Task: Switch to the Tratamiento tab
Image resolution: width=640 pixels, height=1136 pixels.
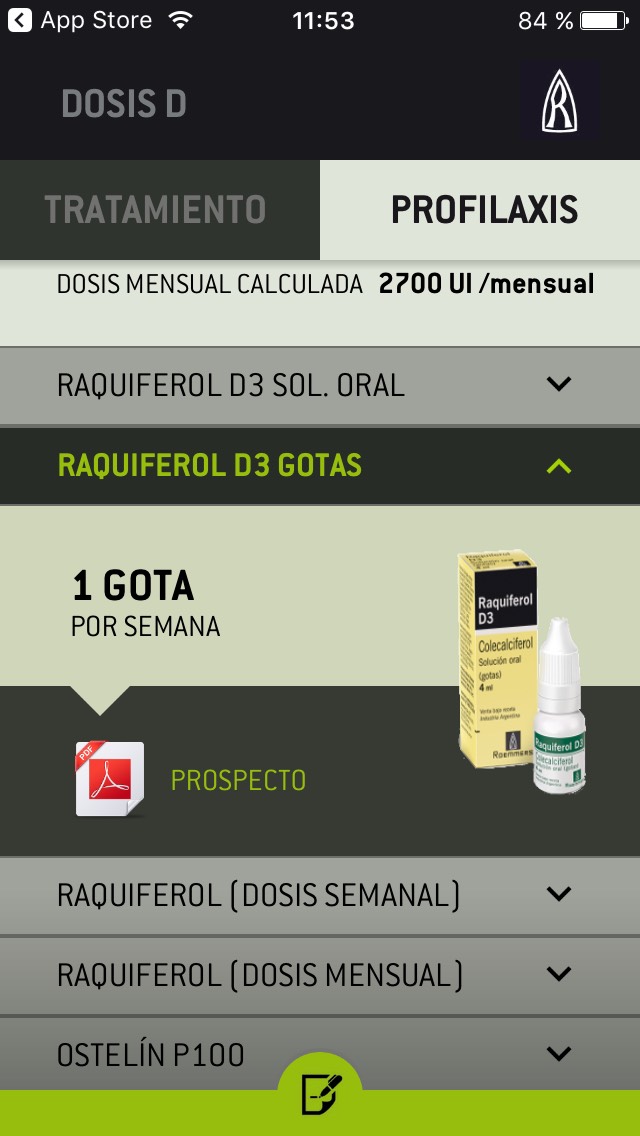Action: [x=158, y=210]
